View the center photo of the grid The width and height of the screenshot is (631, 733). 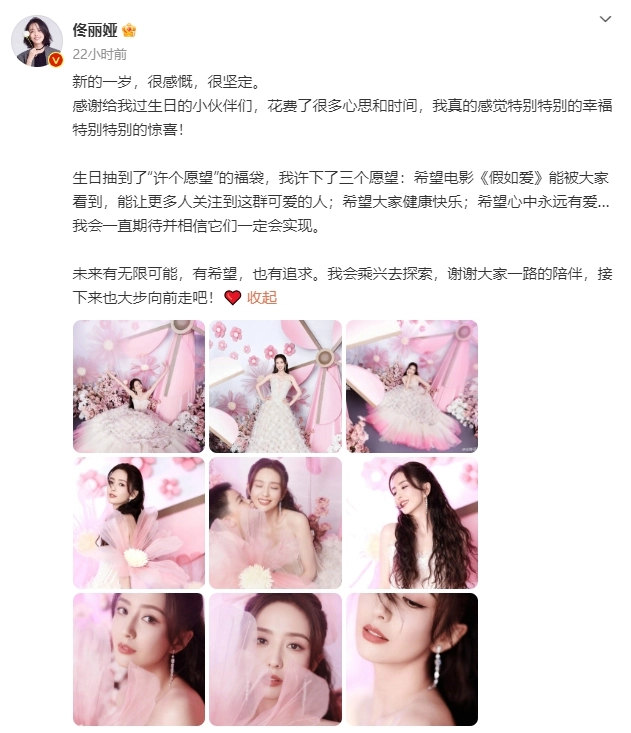[275, 522]
